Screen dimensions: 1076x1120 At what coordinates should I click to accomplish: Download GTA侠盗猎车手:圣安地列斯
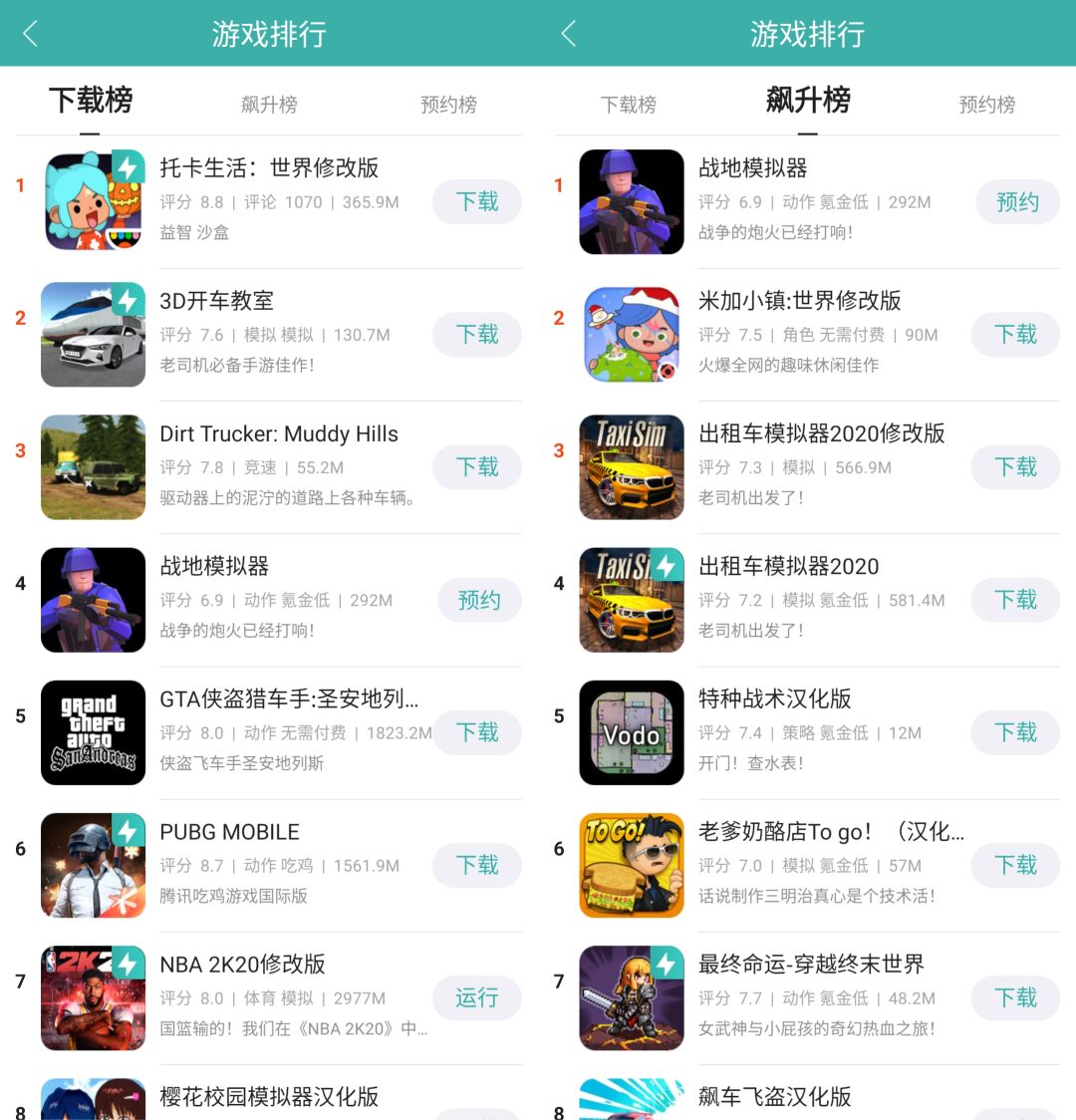(476, 732)
